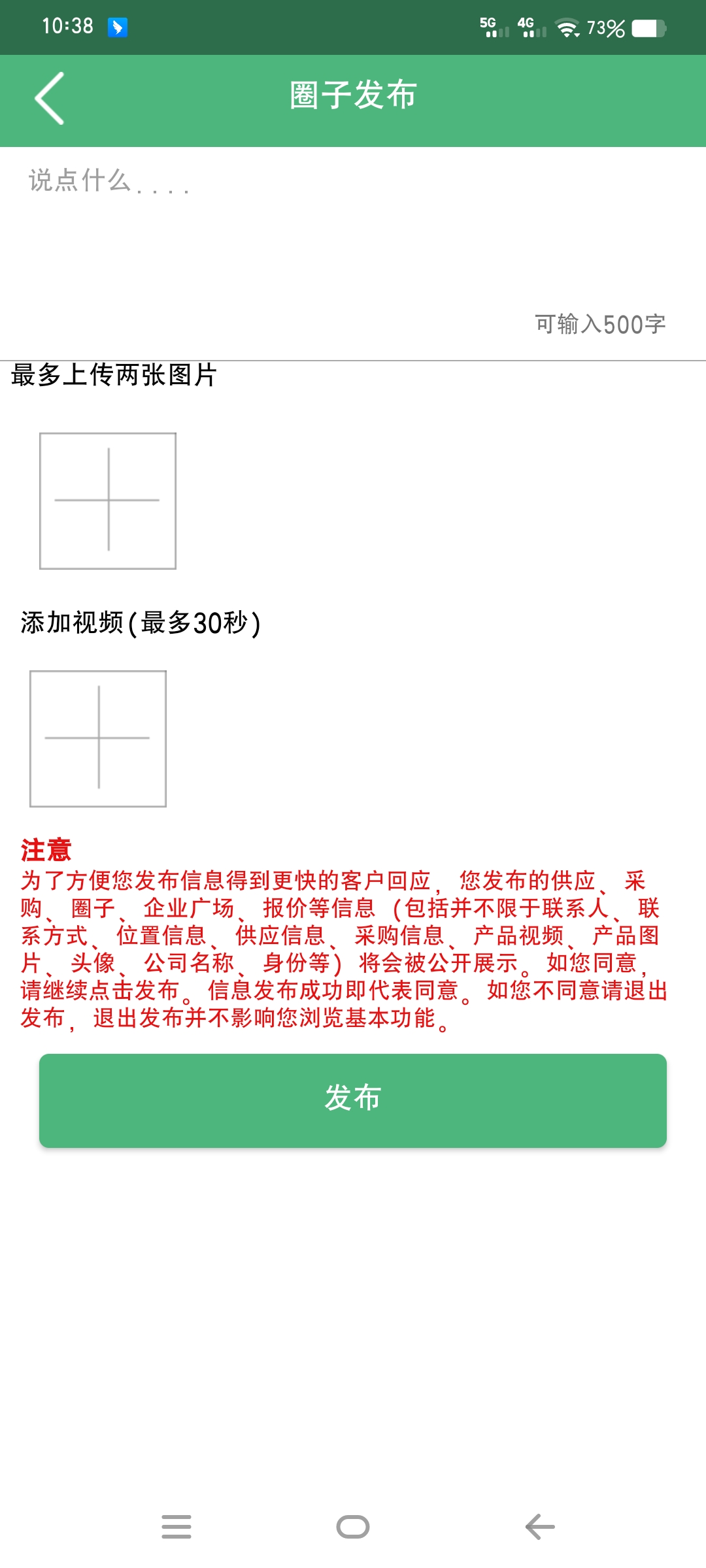The height and width of the screenshot is (1568, 706).
Task: Open recent apps from the navigation bar
Action: point(176,1527)
